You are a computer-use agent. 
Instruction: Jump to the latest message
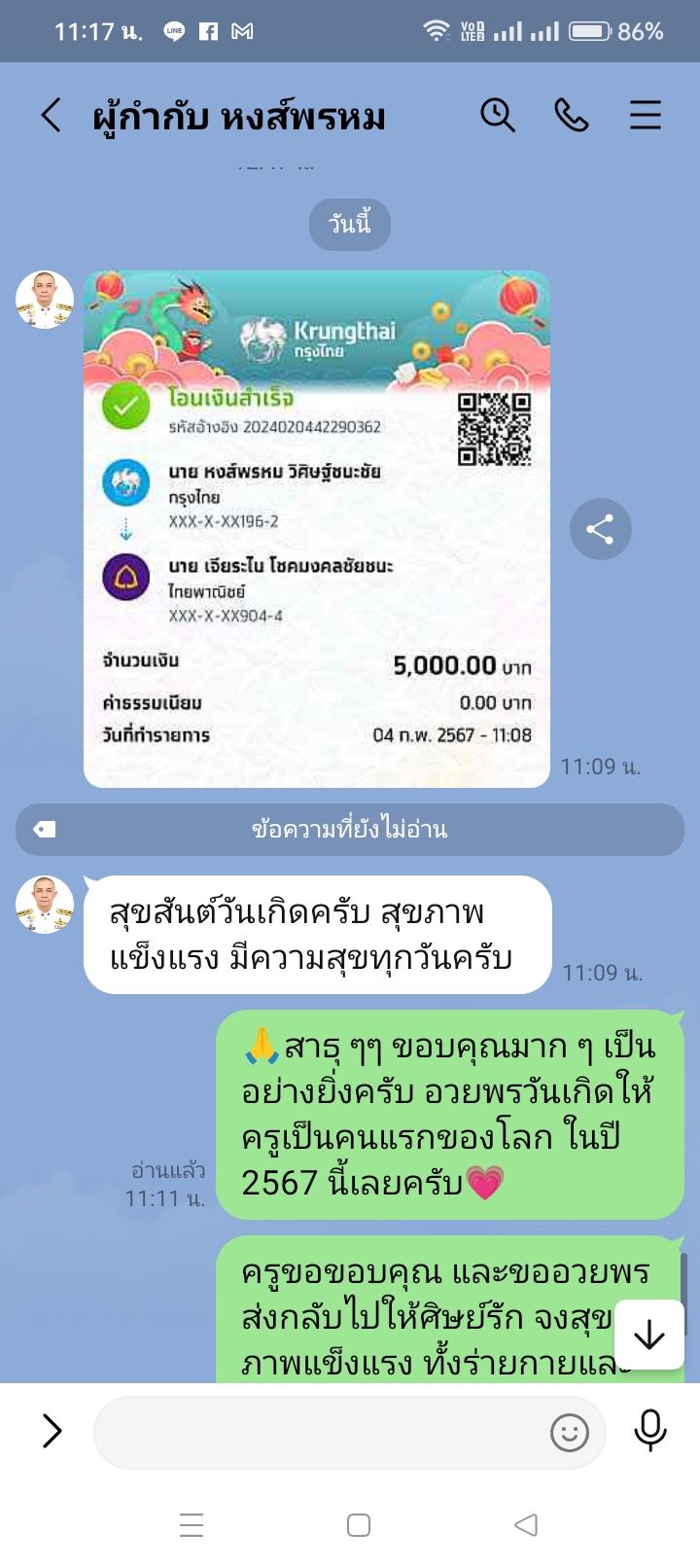[x=648, y=1335]
